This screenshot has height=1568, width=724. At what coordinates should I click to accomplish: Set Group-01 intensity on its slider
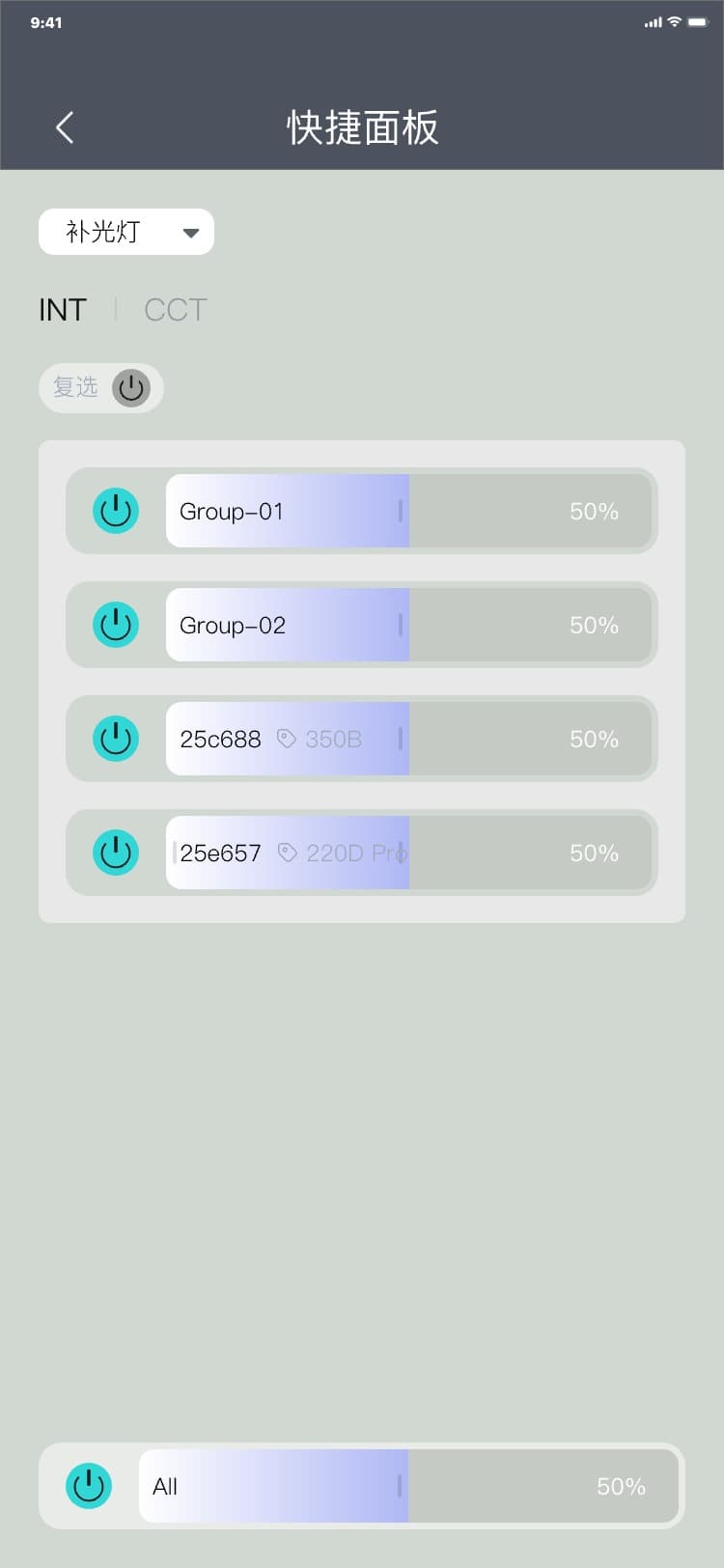pyautogui.click(x=401, y=511)
